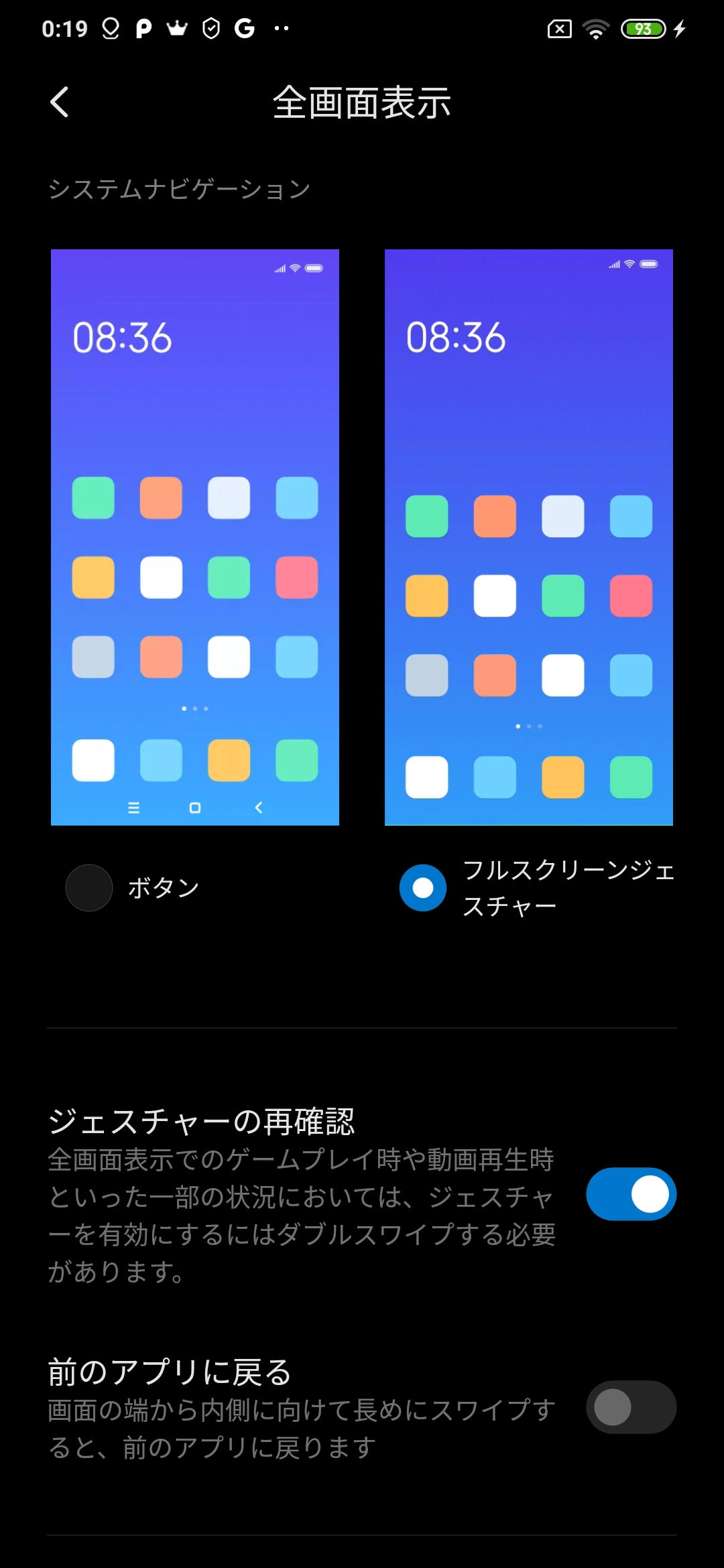Turn off ジェスチャーの再確認 switch

pyautogui.click(x=631, y=1194)
